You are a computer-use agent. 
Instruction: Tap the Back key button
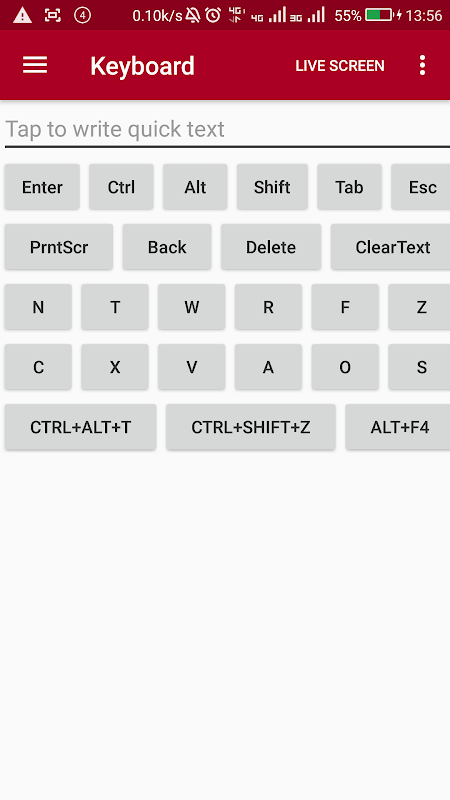[167, 247]
